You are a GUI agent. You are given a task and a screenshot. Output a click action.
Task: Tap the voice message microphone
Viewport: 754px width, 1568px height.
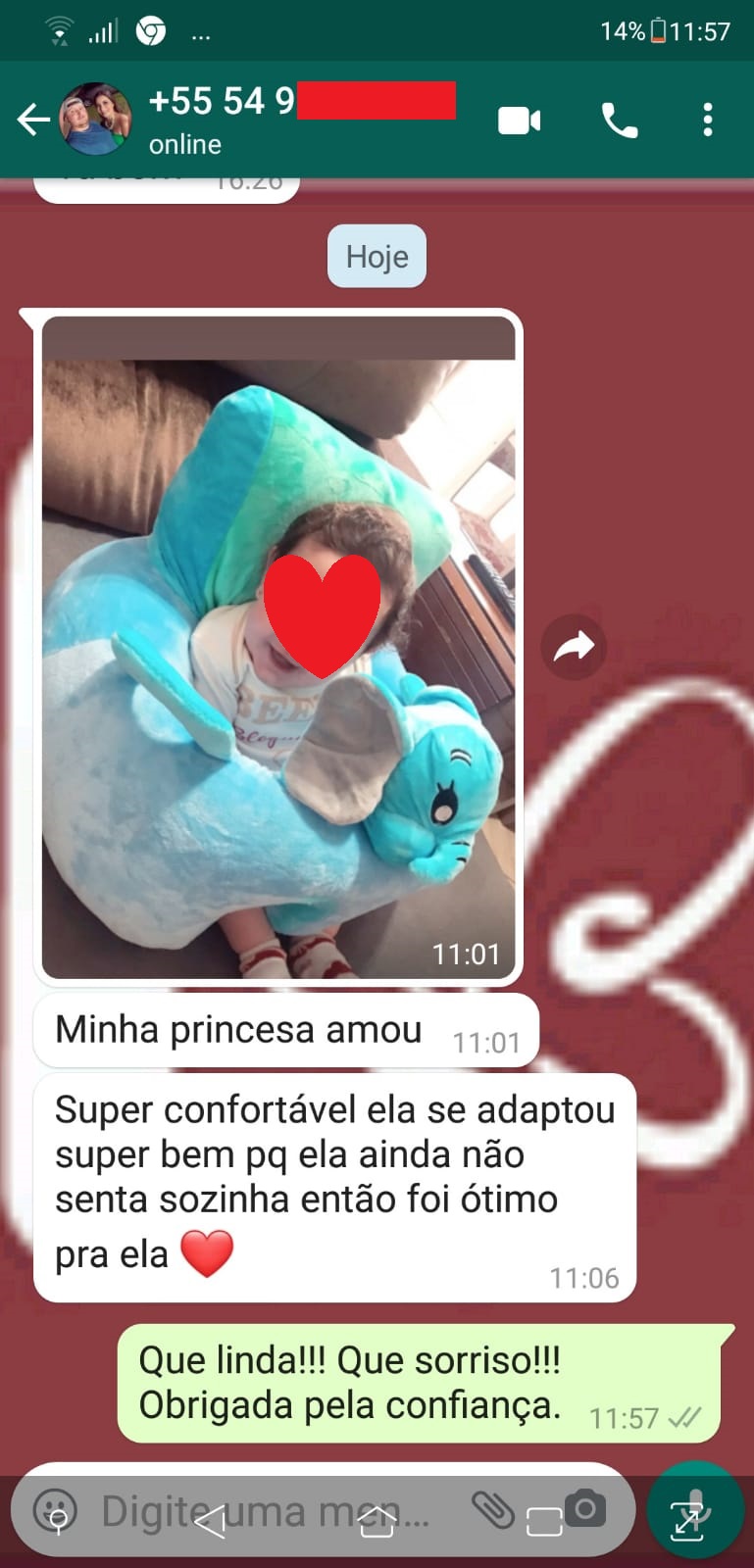(x=694, y=1509)
